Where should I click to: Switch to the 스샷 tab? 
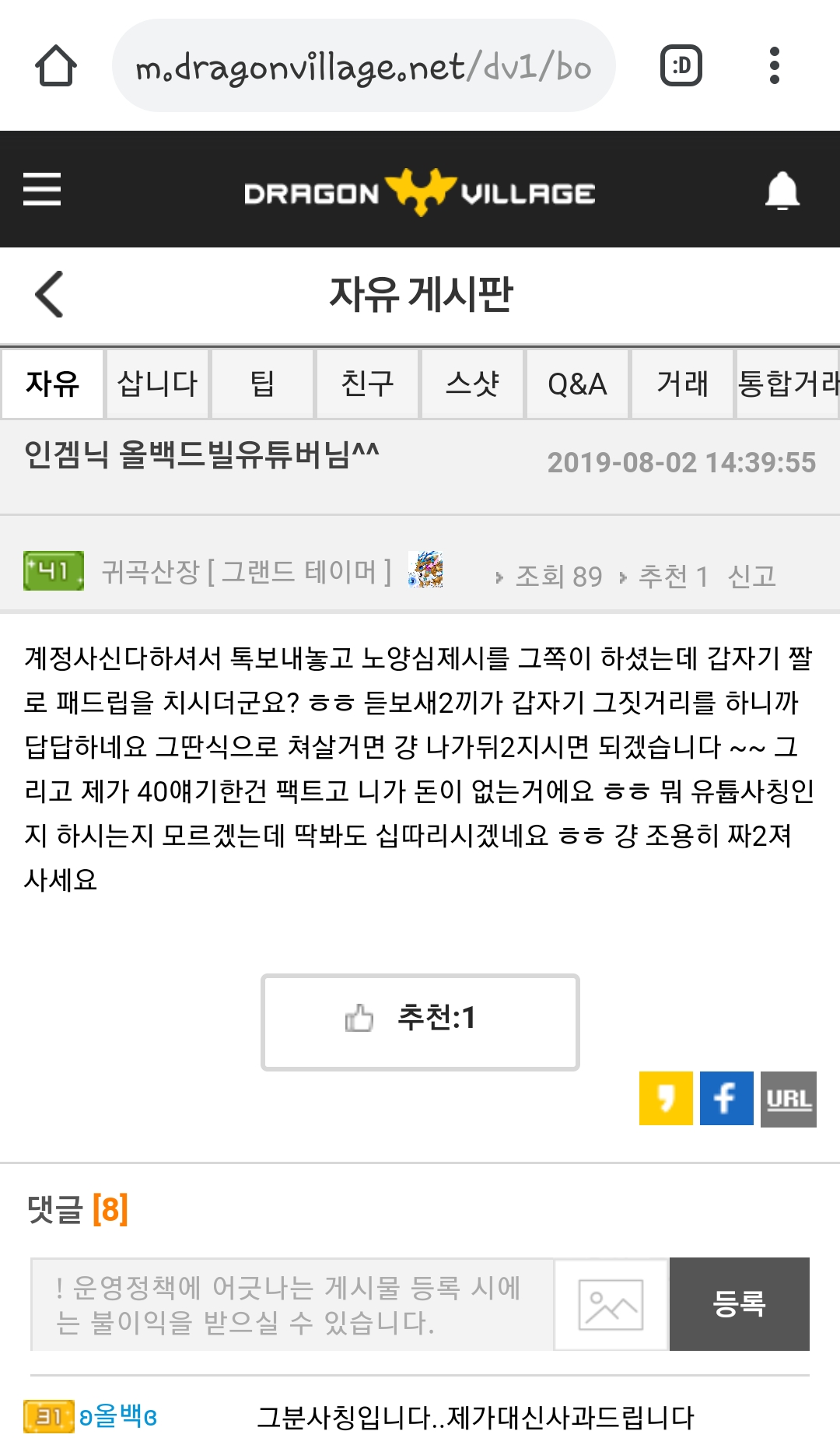point(472,384)
